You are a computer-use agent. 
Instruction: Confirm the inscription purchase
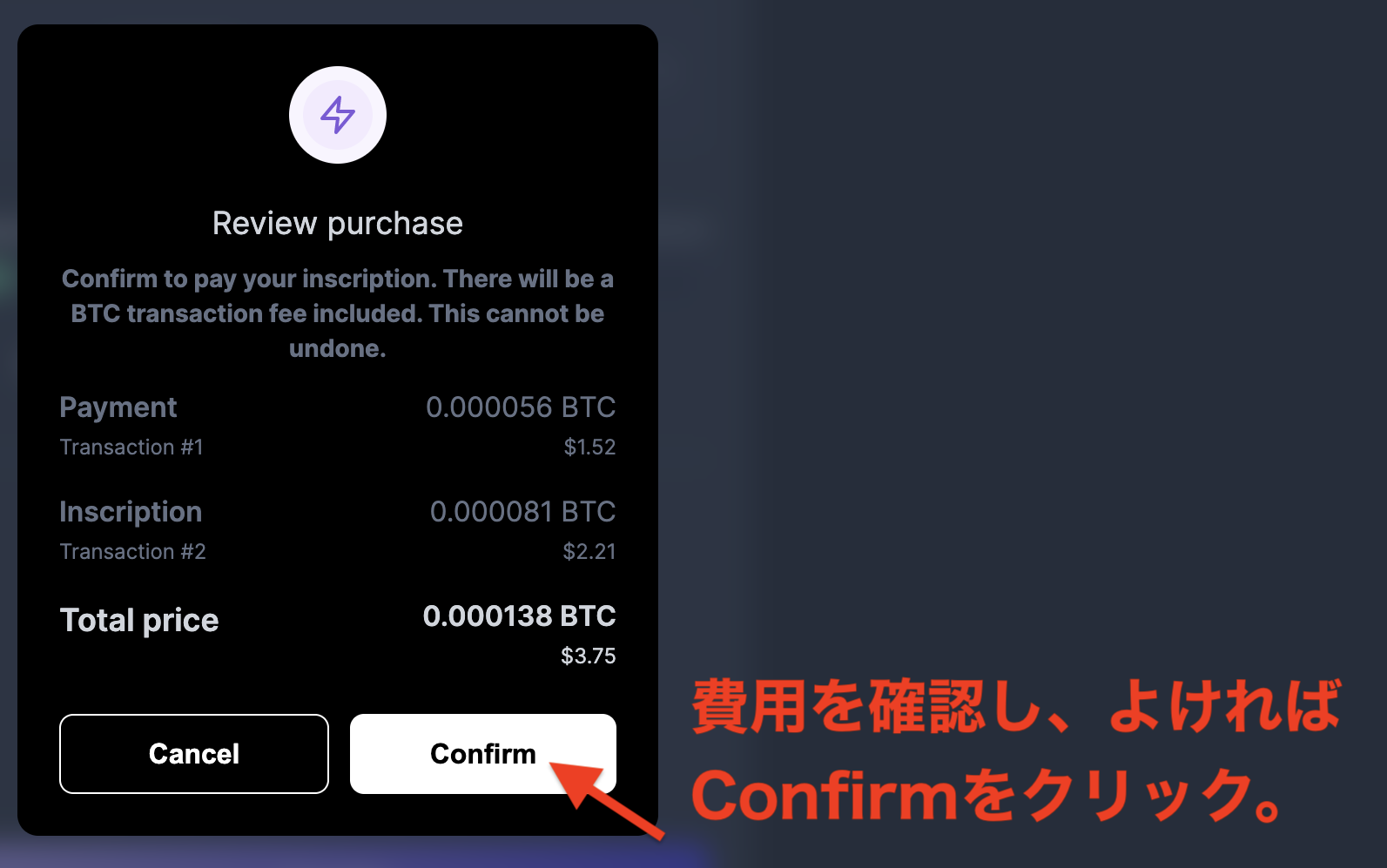(x=482, y=753)
